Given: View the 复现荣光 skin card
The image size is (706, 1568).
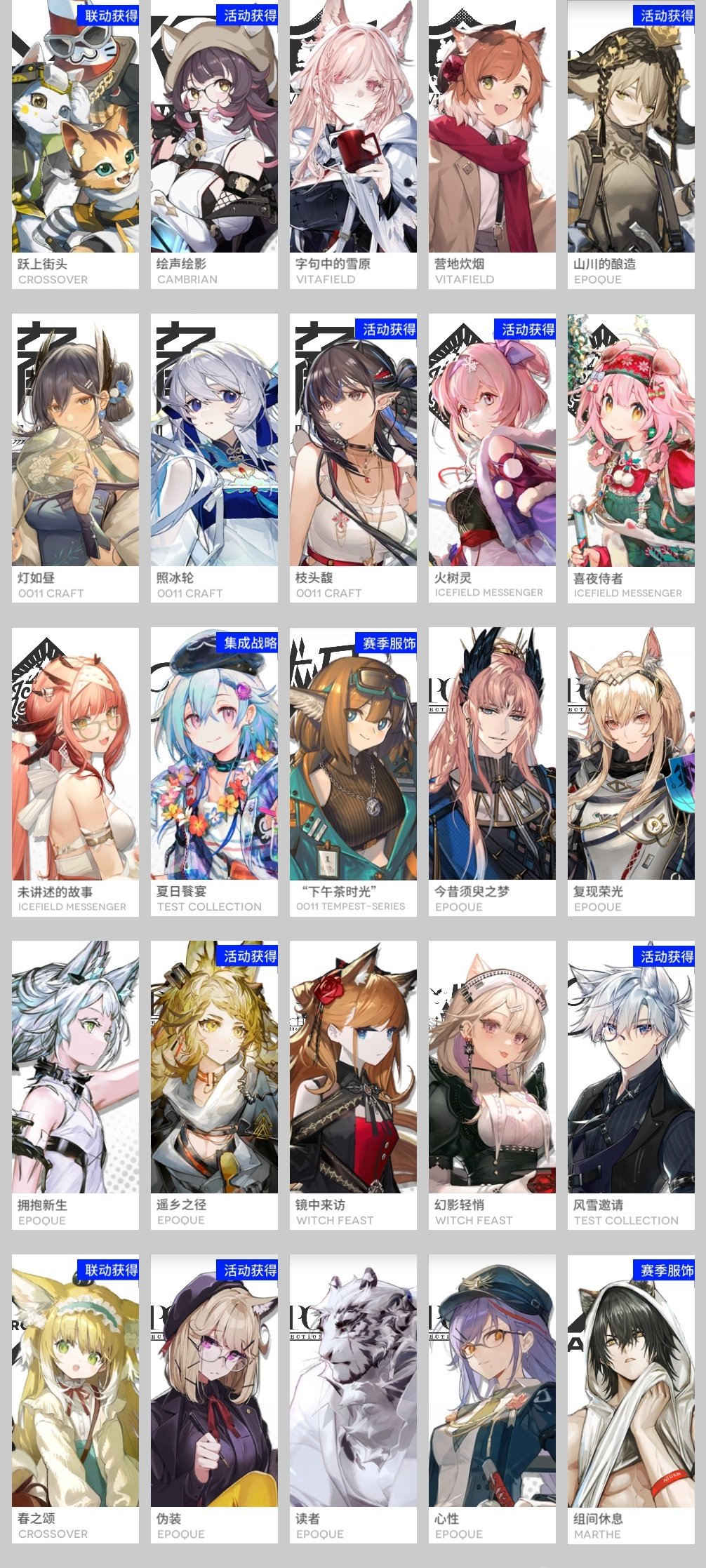Looking at the screenshot, I should coord(631,770).
